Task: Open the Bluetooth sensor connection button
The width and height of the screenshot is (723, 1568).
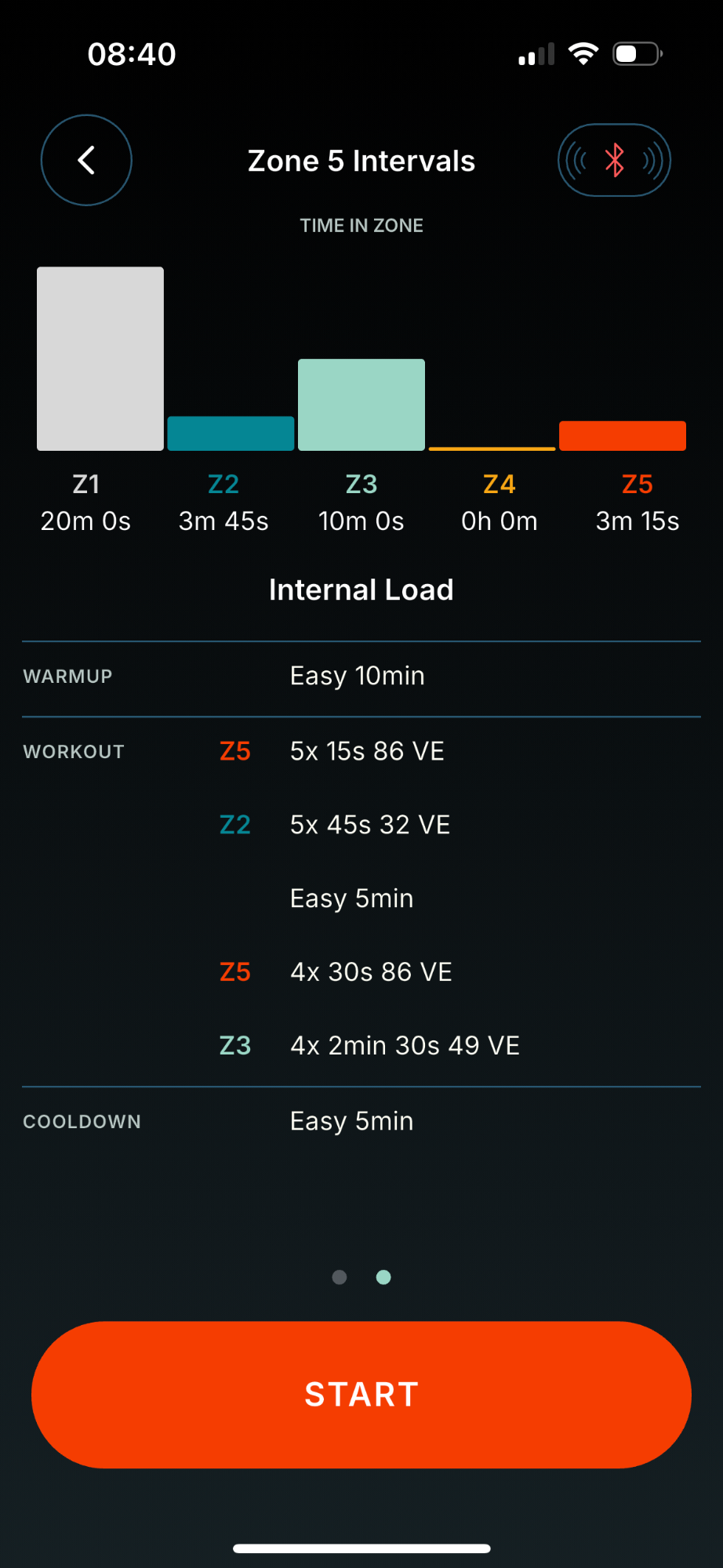Action: click(x=614, y=160)
